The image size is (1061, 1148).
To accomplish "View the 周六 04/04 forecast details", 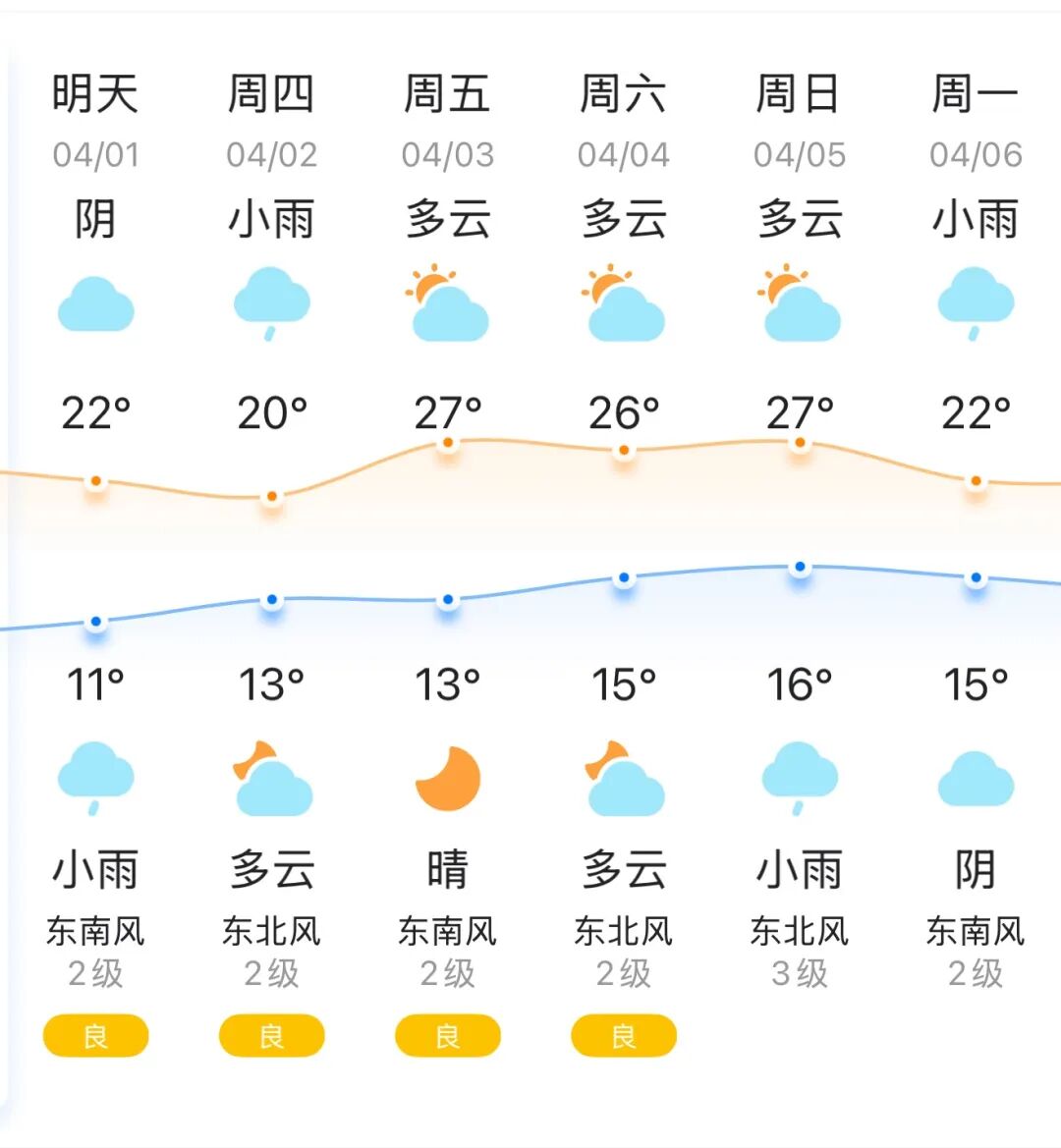I will 623,564.
